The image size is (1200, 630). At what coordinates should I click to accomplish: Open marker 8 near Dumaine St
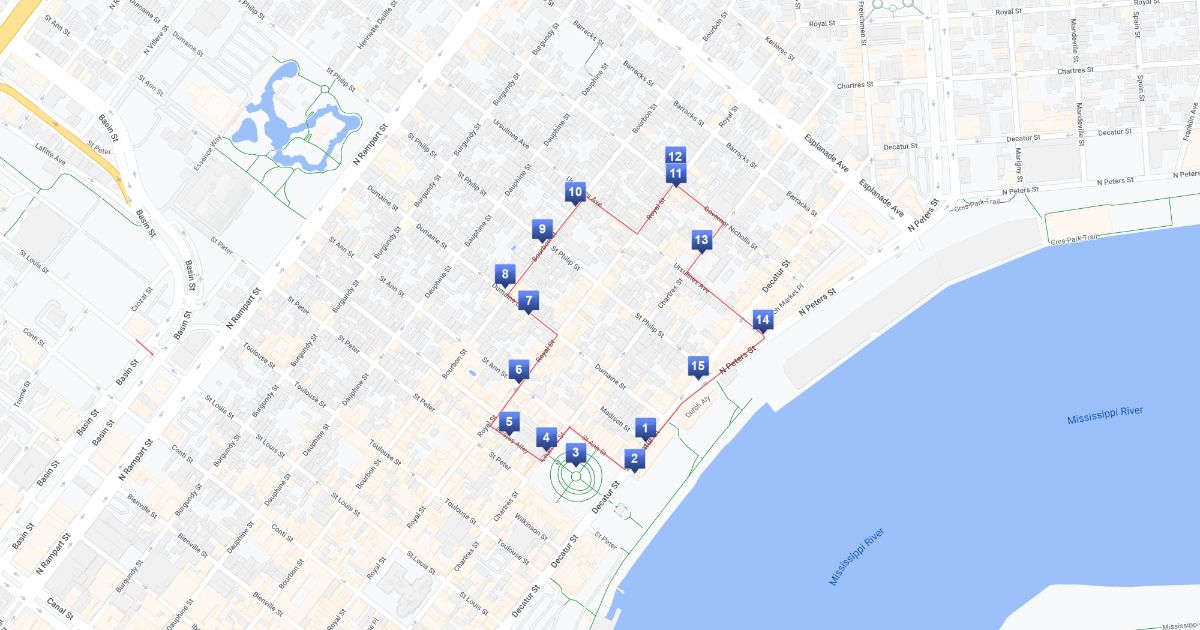(505, 274)
